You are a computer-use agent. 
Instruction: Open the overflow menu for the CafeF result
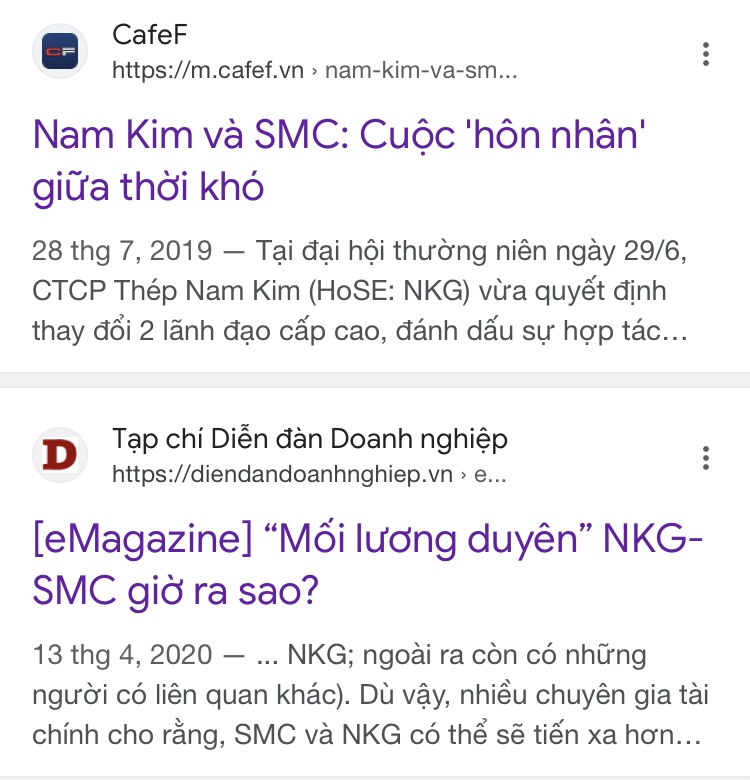click(706, 54)
